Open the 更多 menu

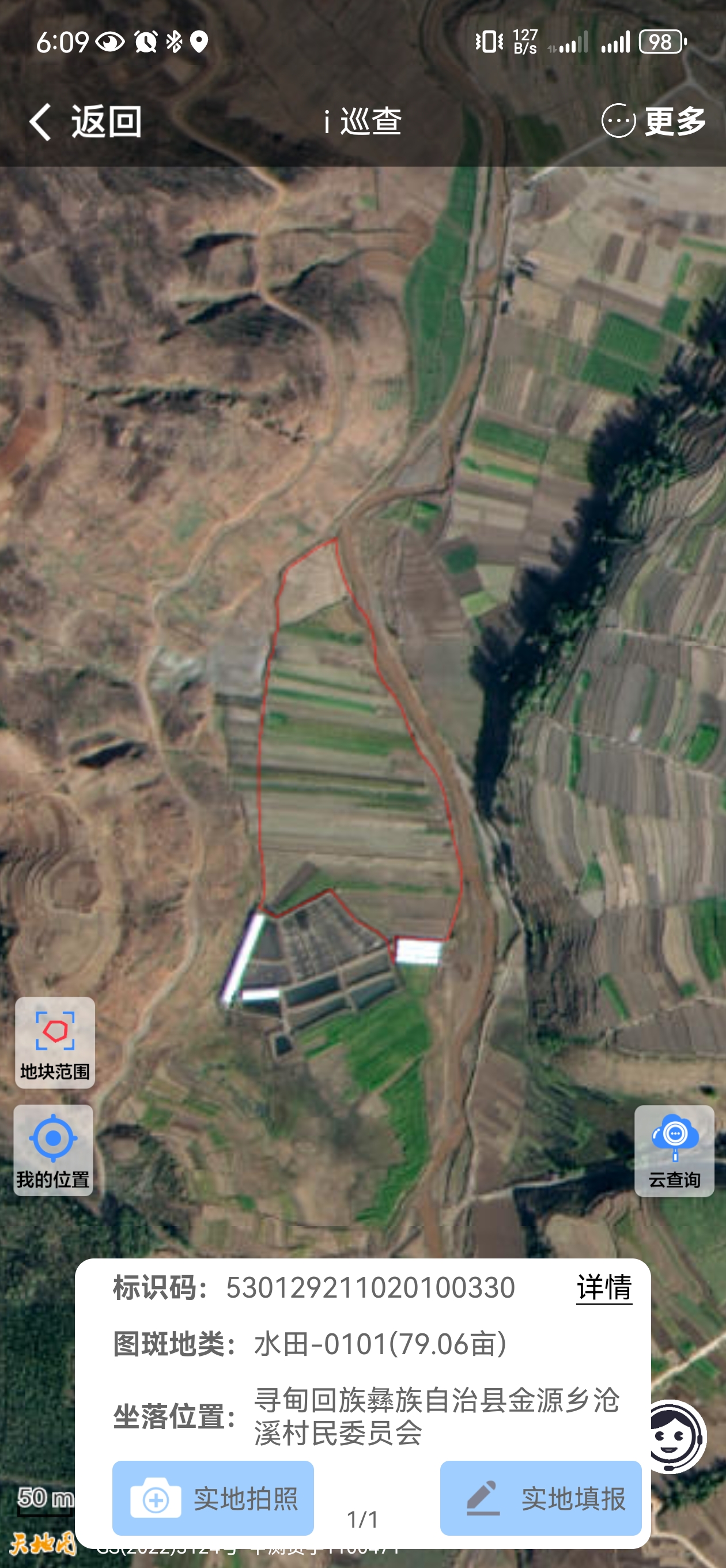point(654,121)
